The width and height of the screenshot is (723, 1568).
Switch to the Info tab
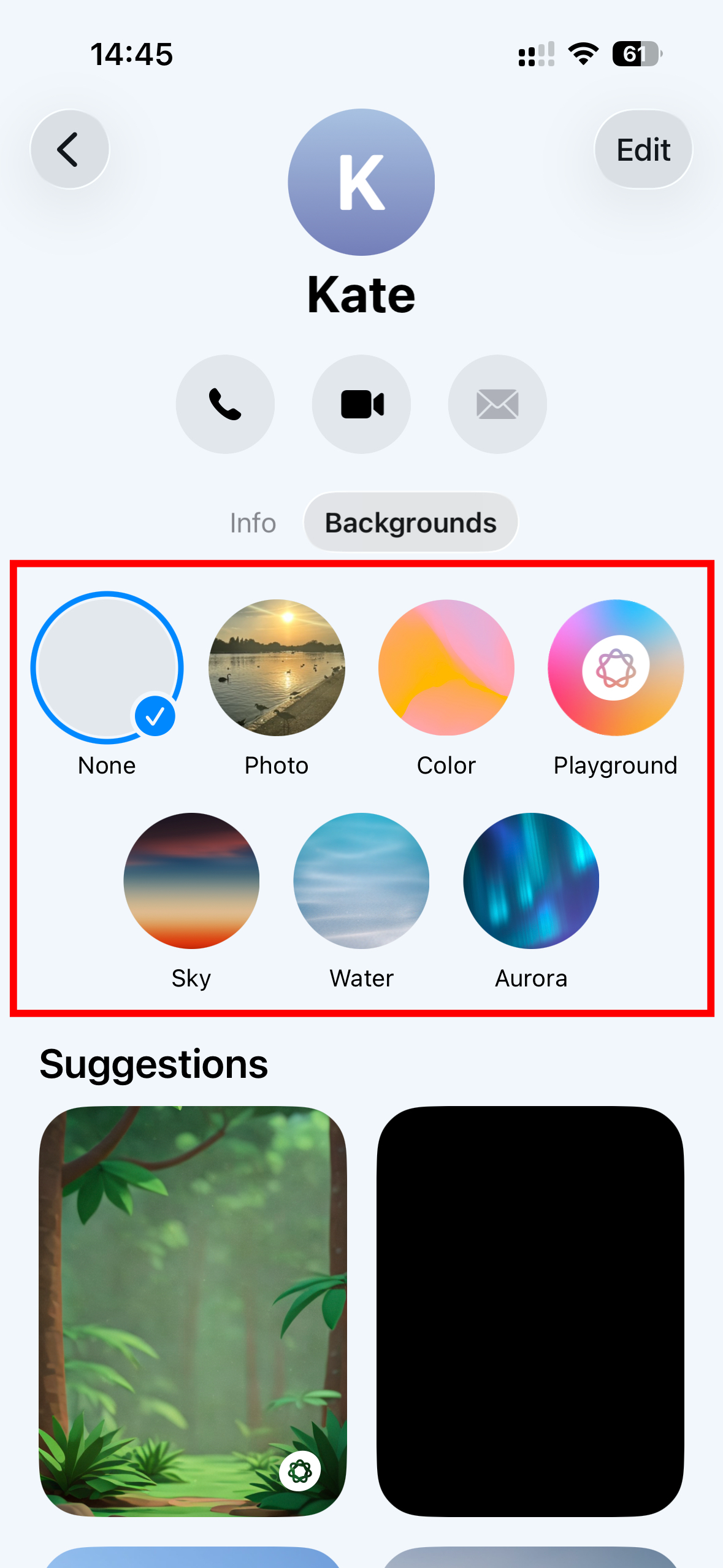(253, 523)
